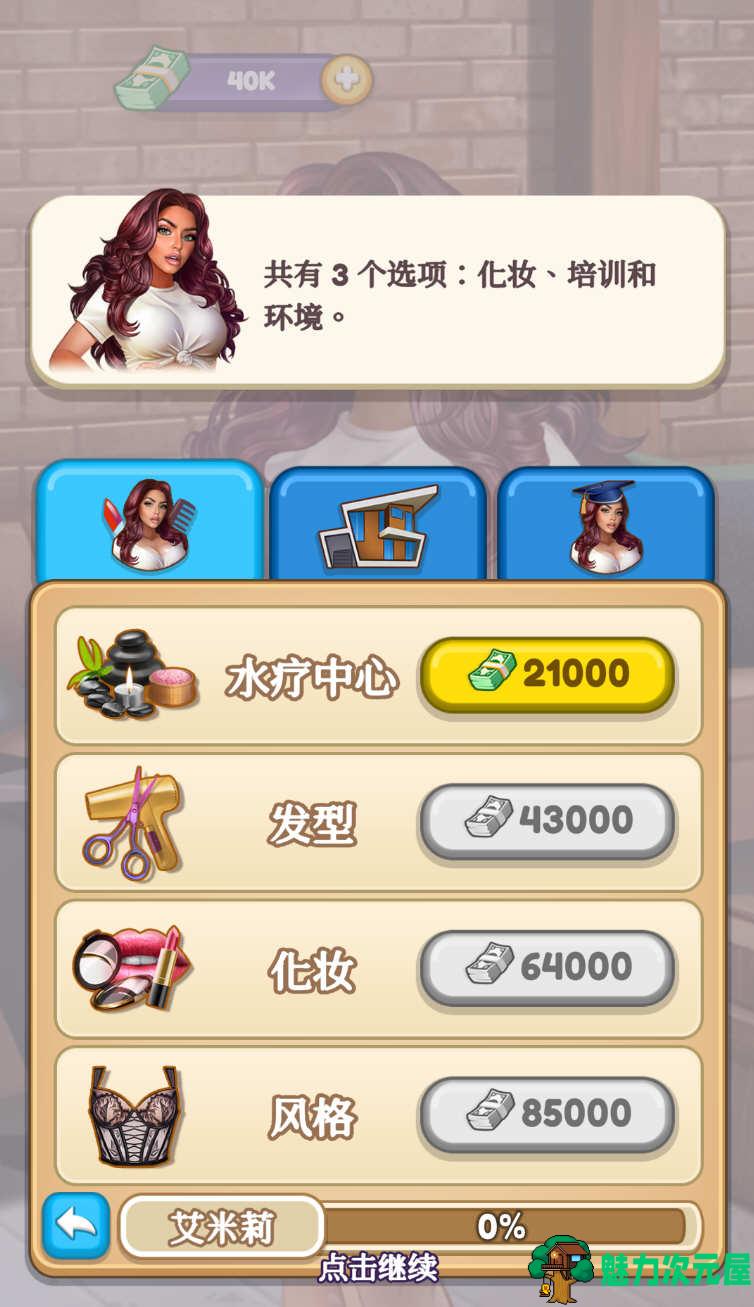This screenshot has height=1307, width=754.
Task: Switch to the makeup tab
Action: pyautogui.click(x=150, y=523)
